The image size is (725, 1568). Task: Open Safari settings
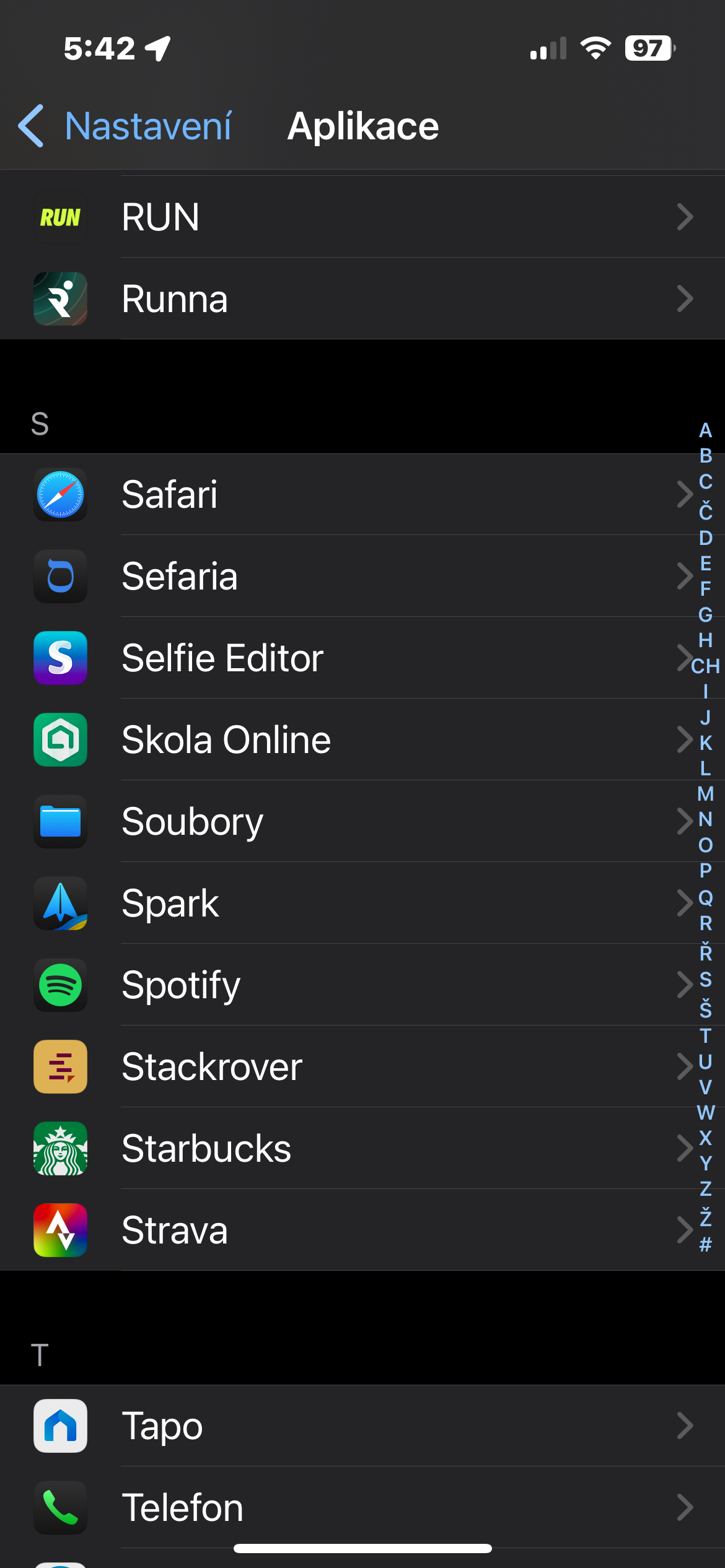point(362,494)
